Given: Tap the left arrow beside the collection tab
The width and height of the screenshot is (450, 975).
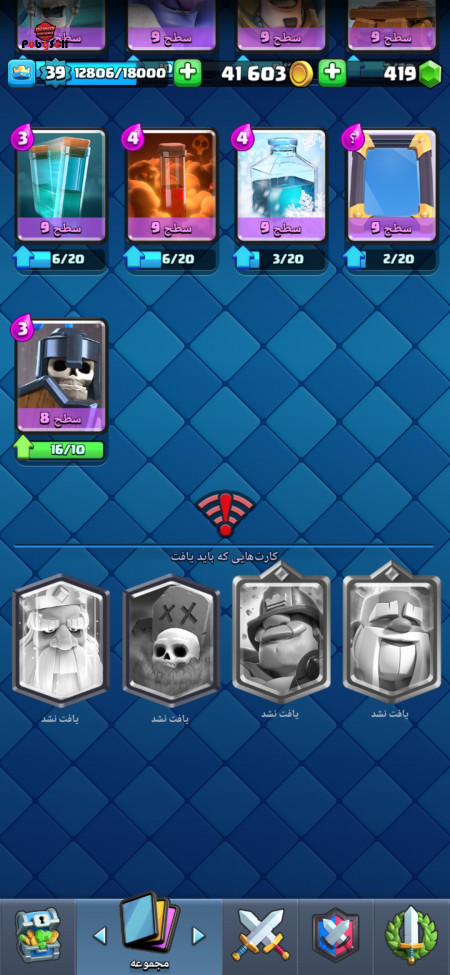Looking at the screenshot, I should [x=100, y=935].
